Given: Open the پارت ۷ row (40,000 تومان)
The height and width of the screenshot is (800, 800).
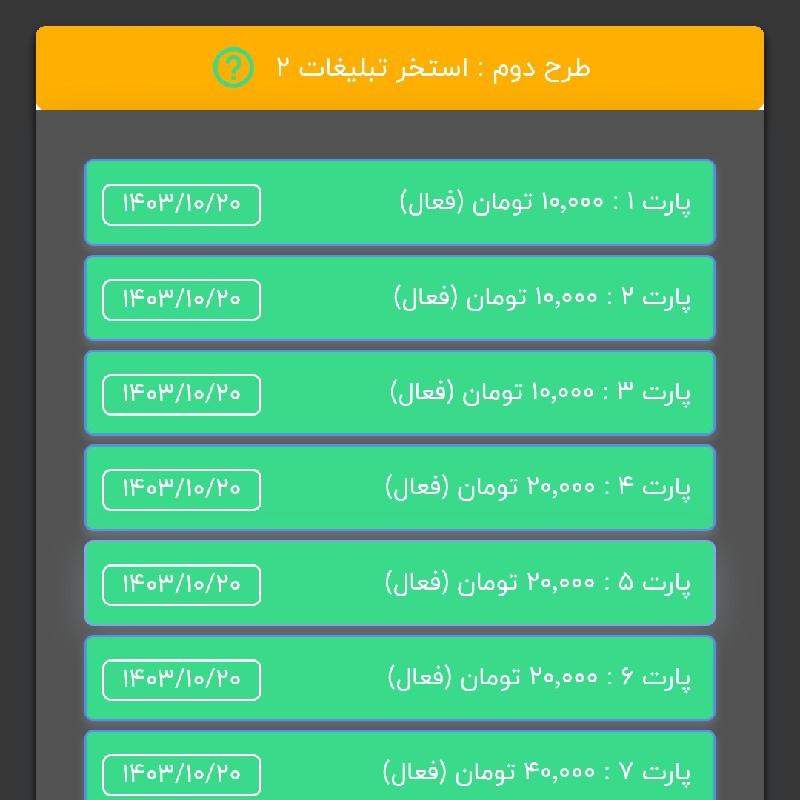Looking at the screenshot, I should click(x=400, y=770).
